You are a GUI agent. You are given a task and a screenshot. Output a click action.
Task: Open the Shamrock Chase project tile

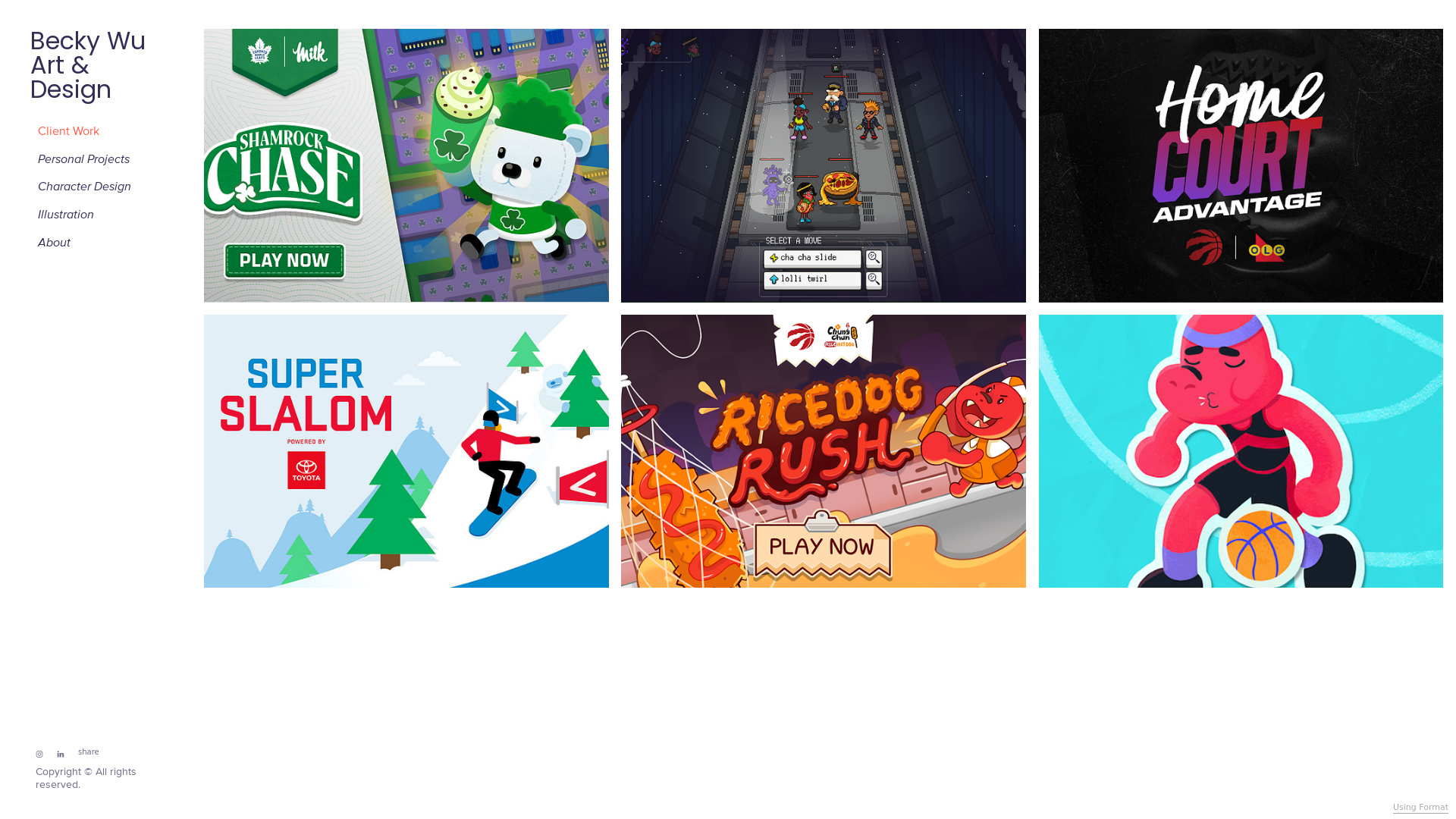coord(406,165)
